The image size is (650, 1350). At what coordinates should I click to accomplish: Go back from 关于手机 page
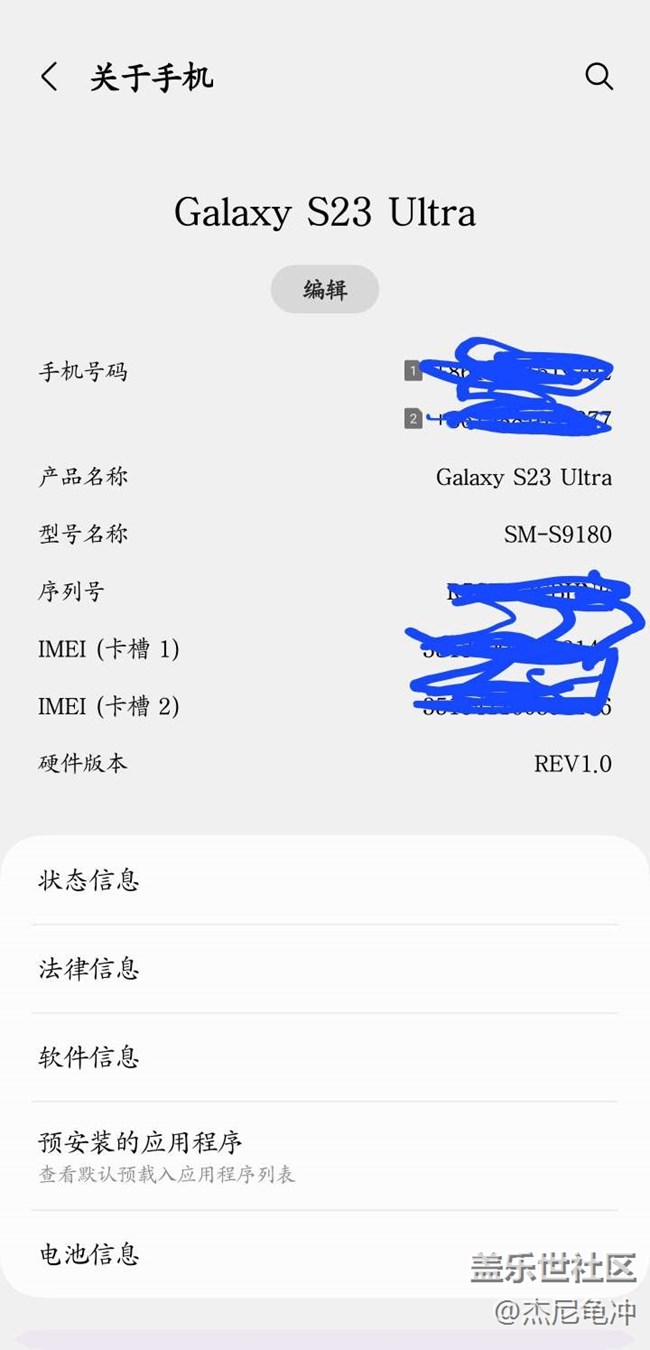coord(49,77)
